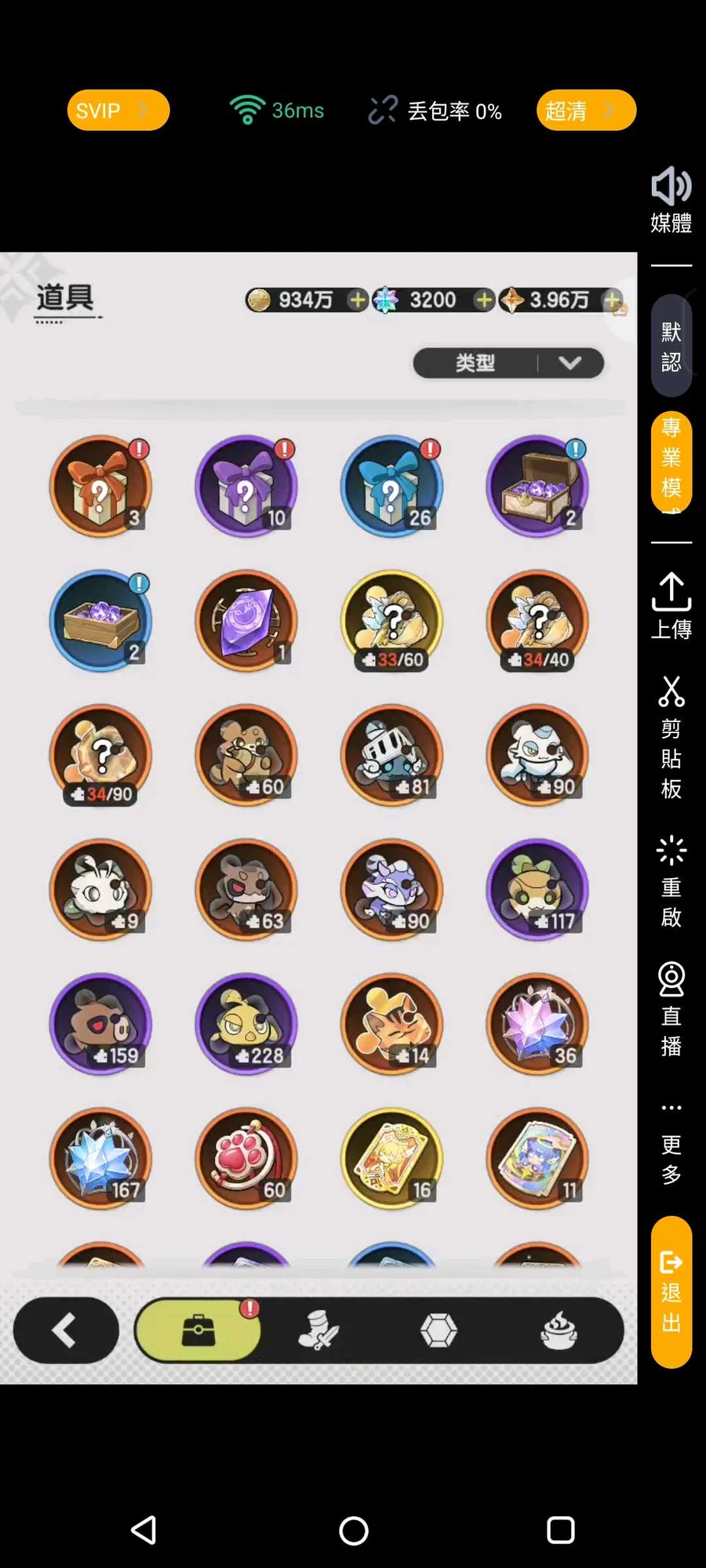The image size is (706, 1568).
Task: Select the purple crystal item with 1
Action: click(x=246, y=621)
